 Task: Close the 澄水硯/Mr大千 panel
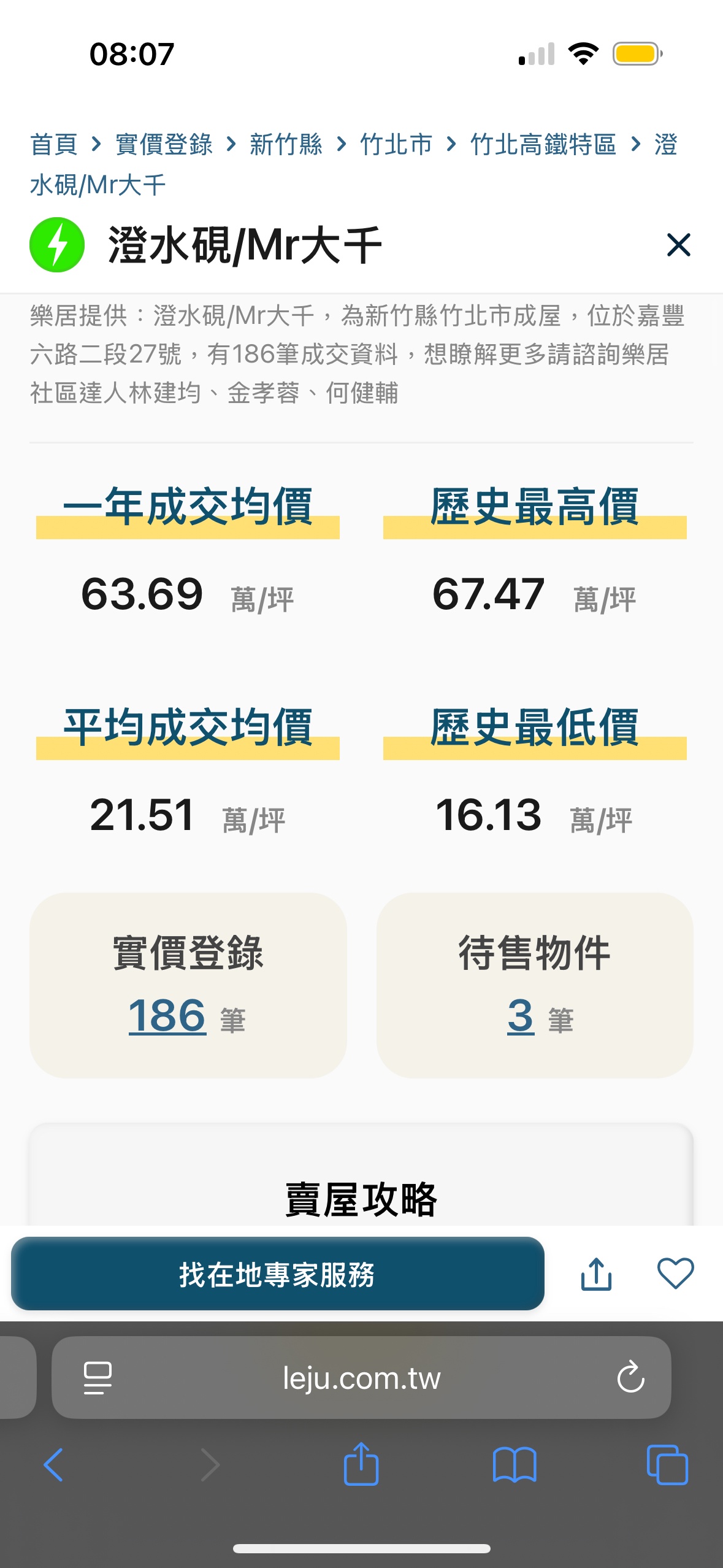678,245
